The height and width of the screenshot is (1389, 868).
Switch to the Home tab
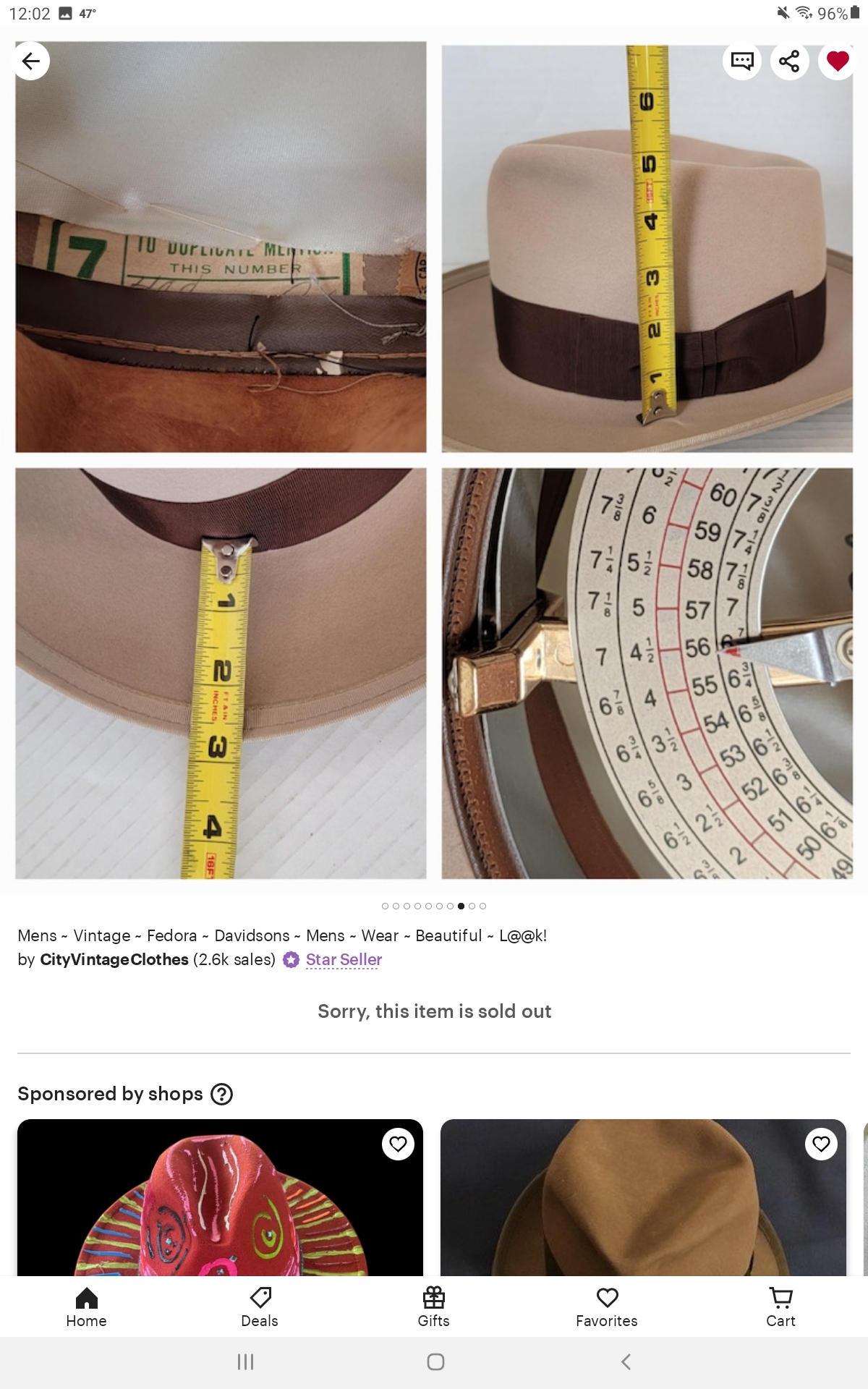pyautogui.click(x=87, y=1307)
